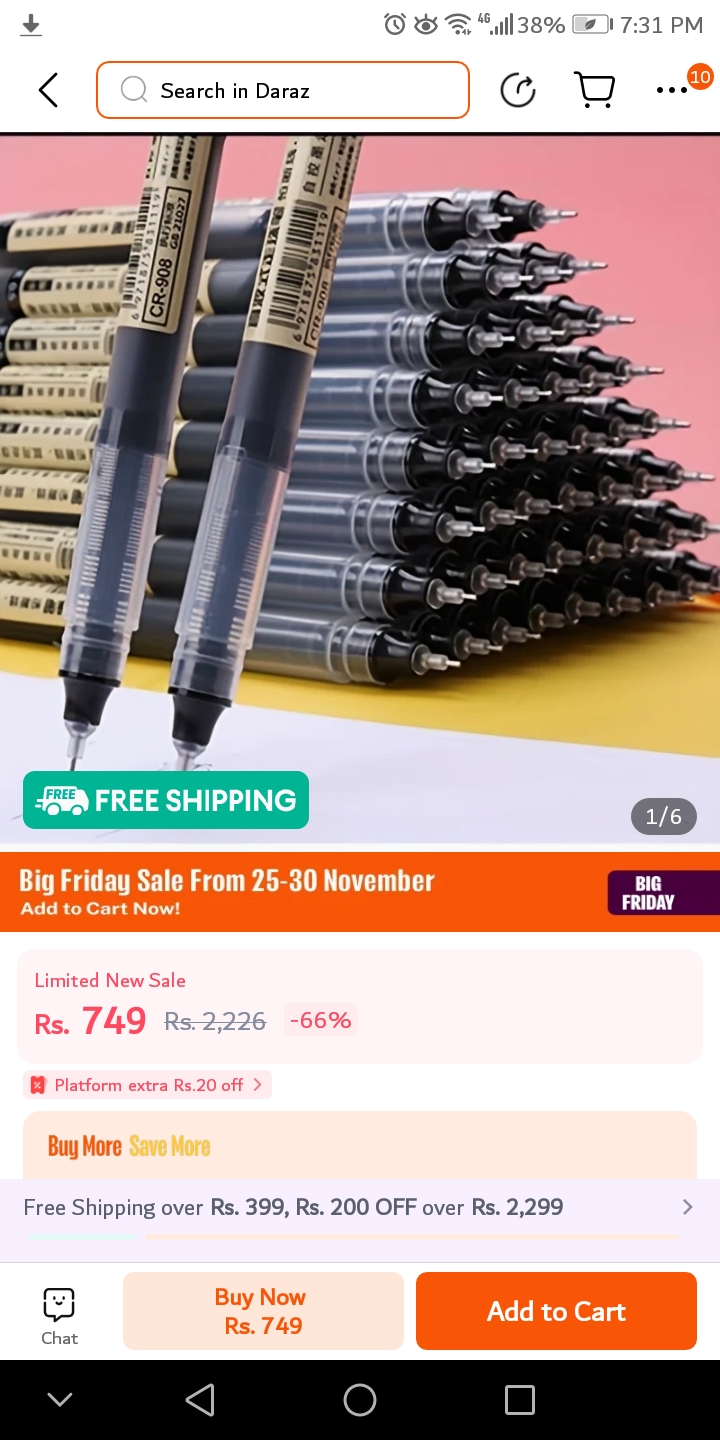Expand the Free Shipping offer details
The width and height of the screenshot is (720, 1440).
tap(686, 1207)
